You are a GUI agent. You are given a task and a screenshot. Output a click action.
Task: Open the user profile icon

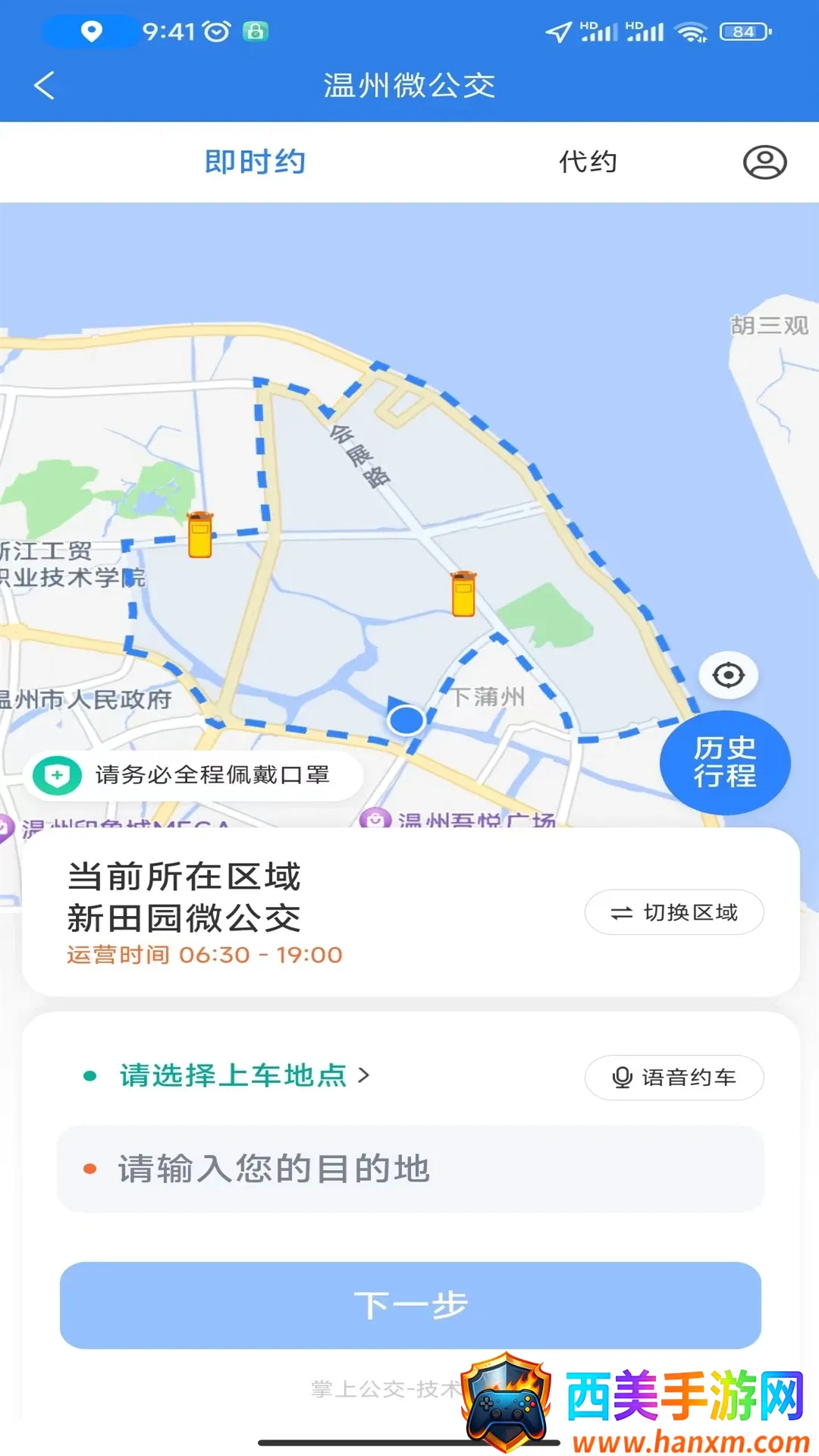click(764, 162)
